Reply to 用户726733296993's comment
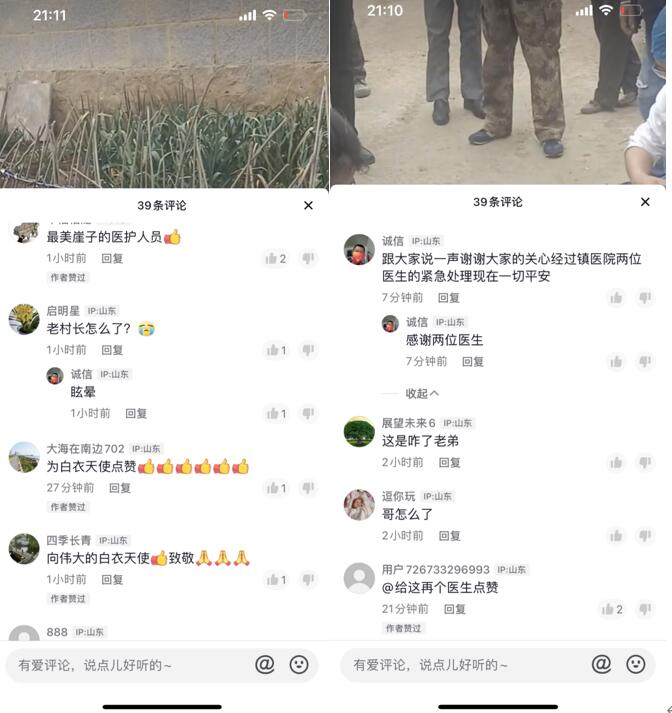 coord(455,609)
